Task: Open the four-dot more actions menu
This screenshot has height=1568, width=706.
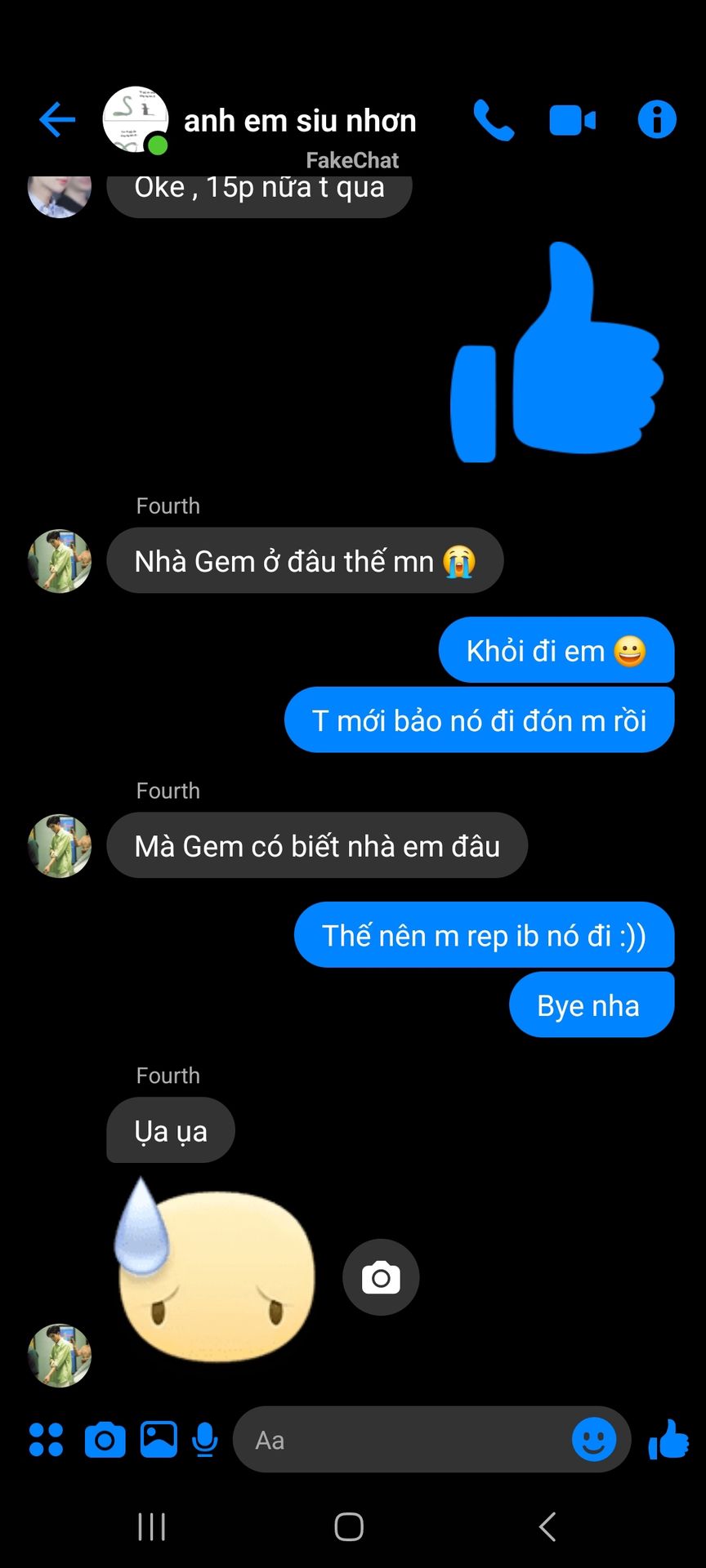Action: pos(46,1439)
